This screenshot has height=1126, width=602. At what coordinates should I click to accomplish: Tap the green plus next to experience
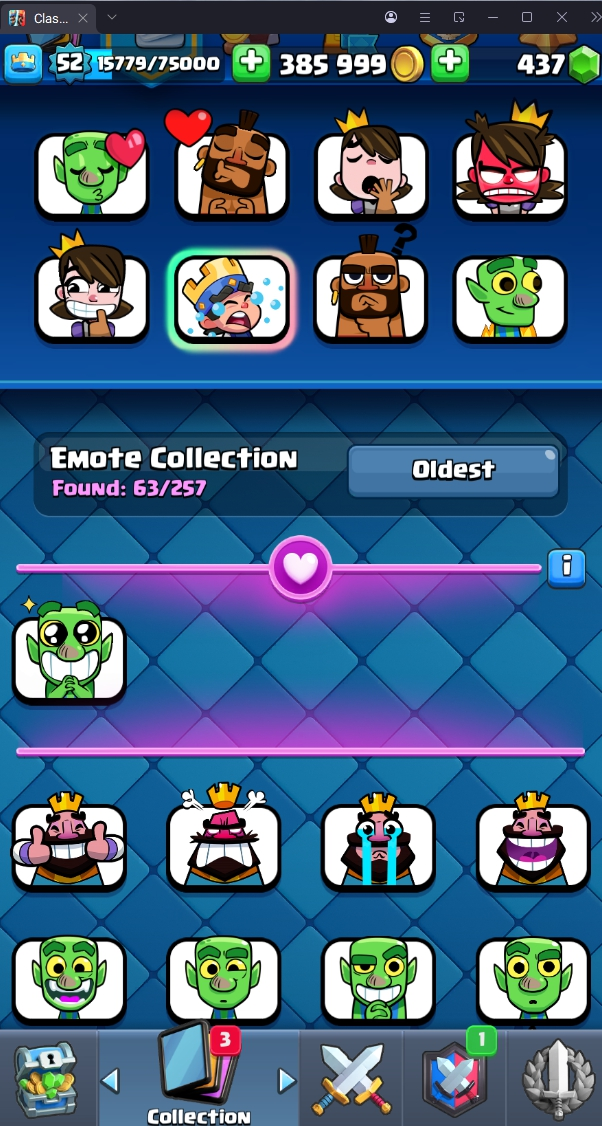[x=251, y=63]
